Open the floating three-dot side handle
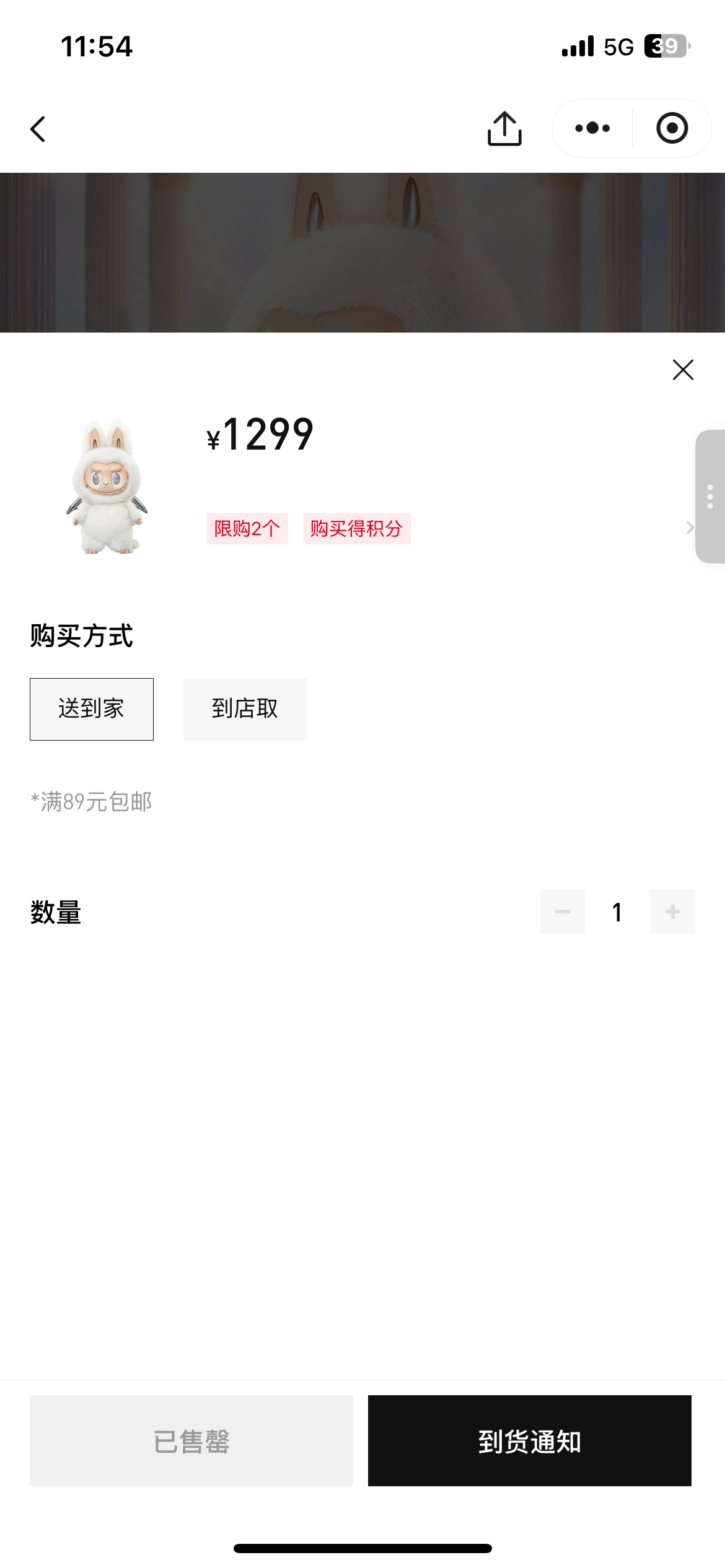 coord(710,497)
